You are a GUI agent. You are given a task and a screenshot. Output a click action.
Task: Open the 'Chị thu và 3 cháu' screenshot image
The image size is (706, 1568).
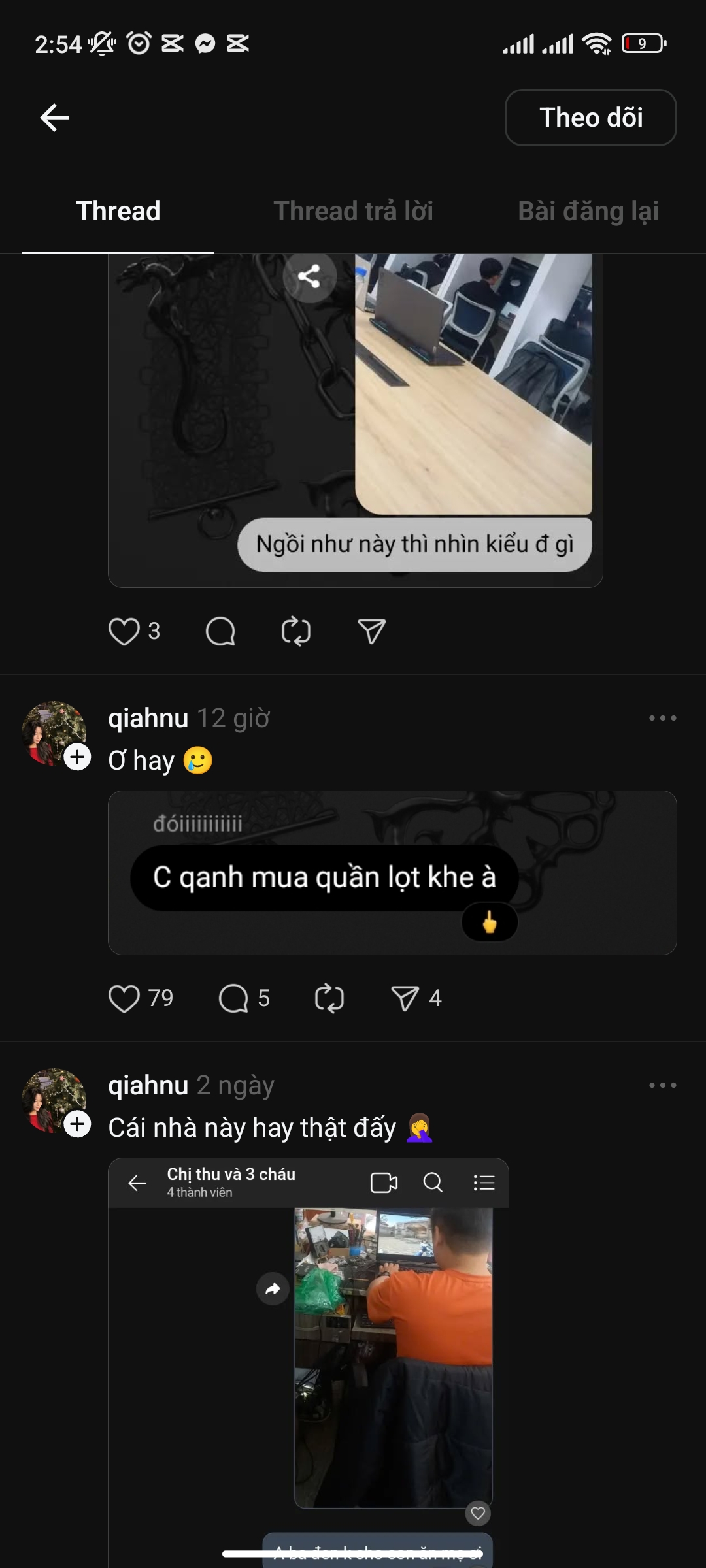tap(309, 1359)
